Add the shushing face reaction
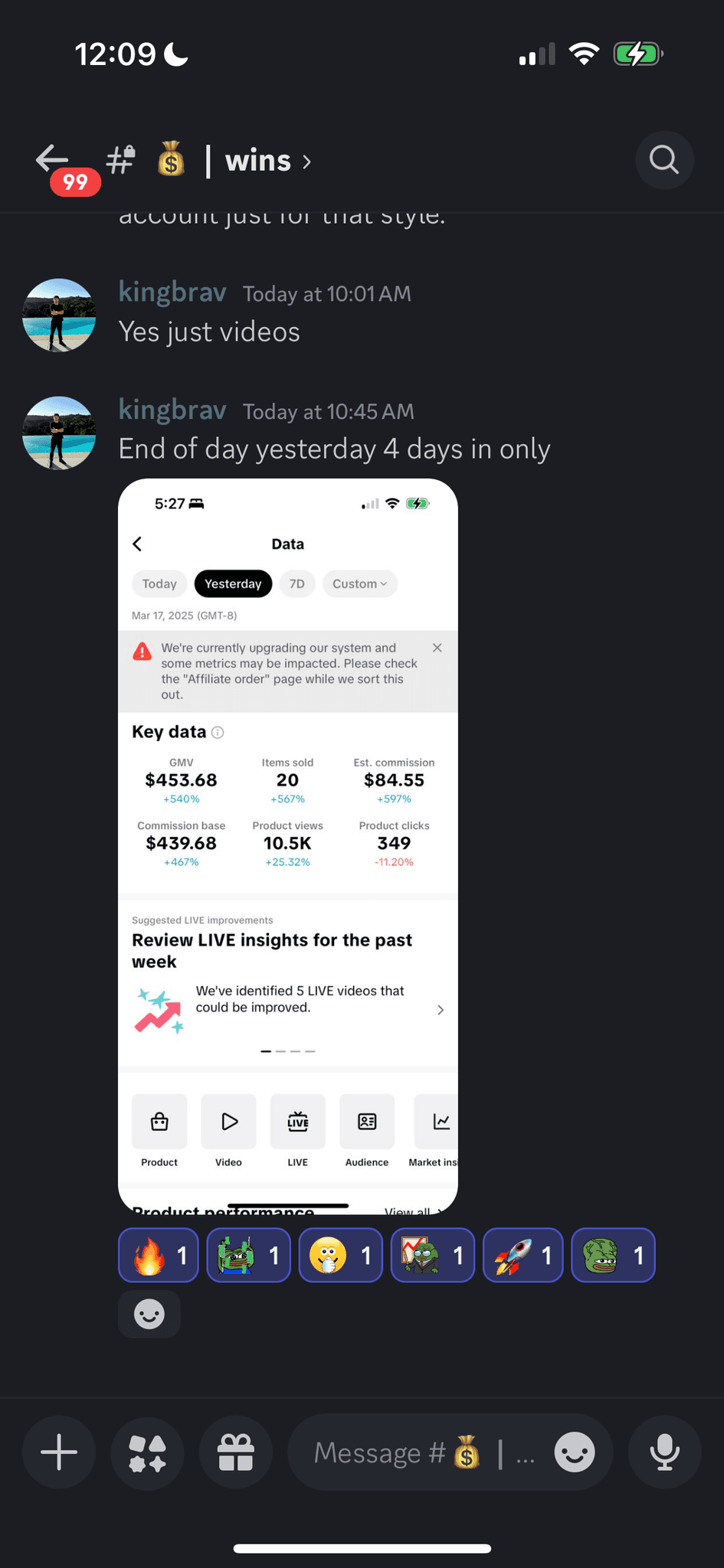 coord(341,1255)
